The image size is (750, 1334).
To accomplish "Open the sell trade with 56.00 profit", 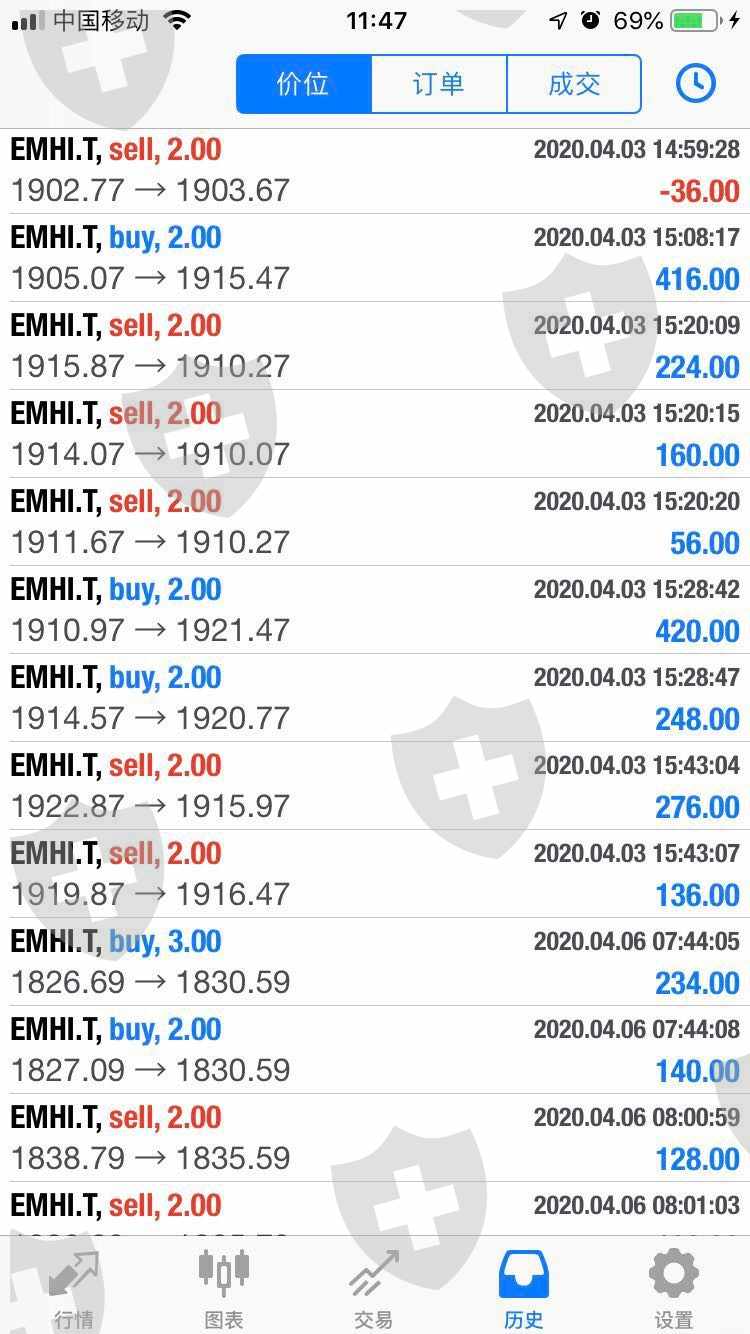I will pos(375,522).
